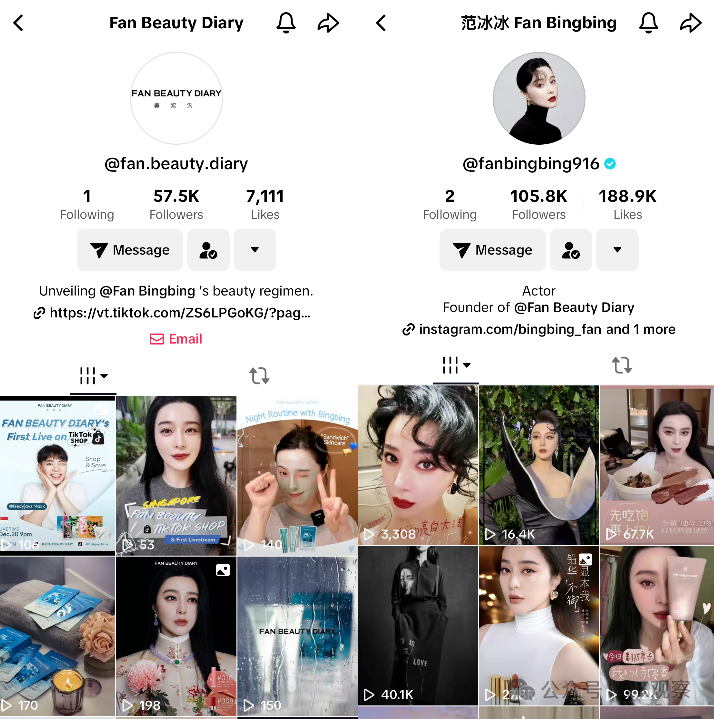Image resolution: width=714 pixels, height=719 pixels.
Task: Open Fan Beauty Diary's vt.tiktok.com link
Action: click(179, 313)
